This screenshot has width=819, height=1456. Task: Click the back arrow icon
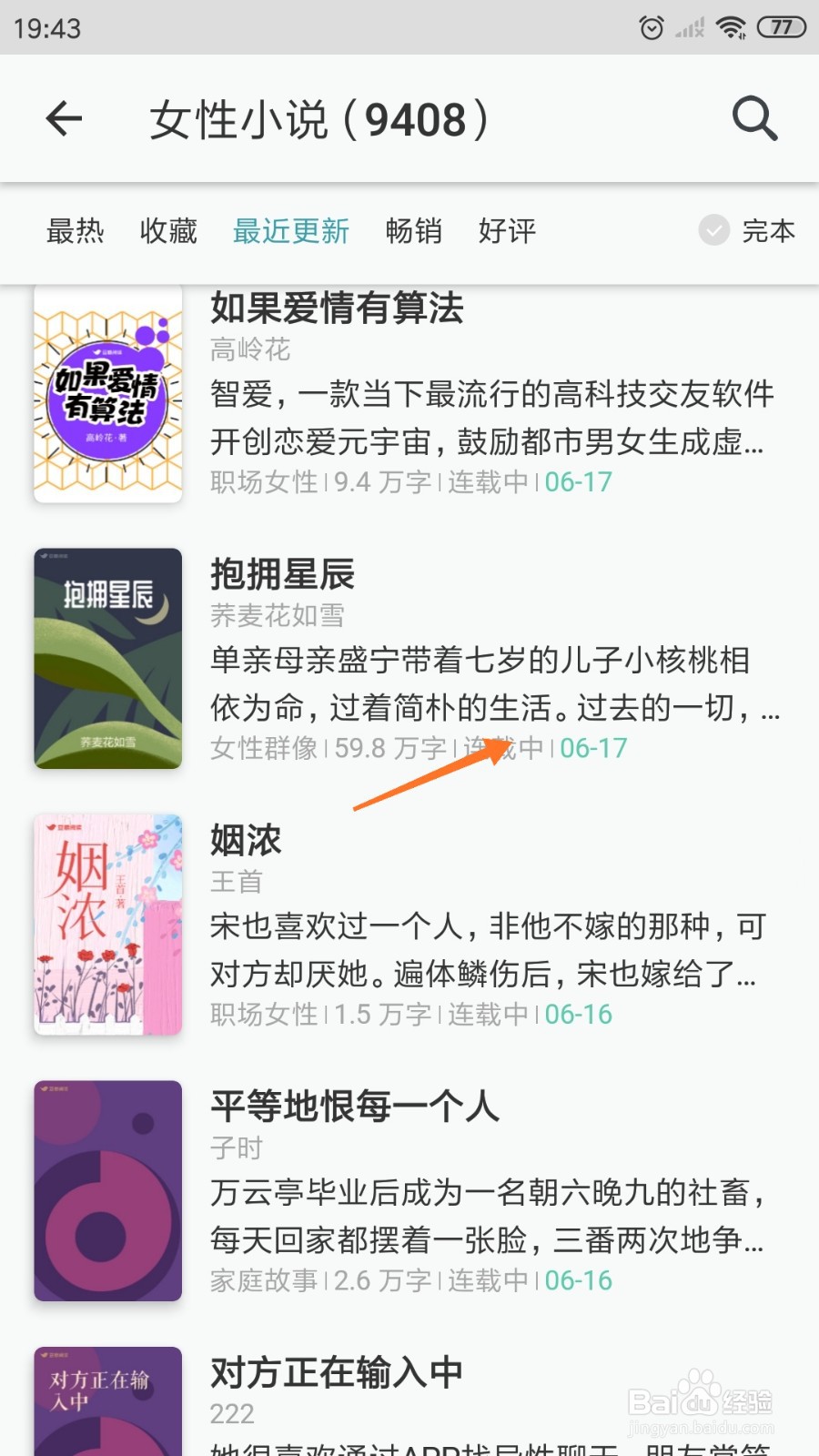(64, 118)
